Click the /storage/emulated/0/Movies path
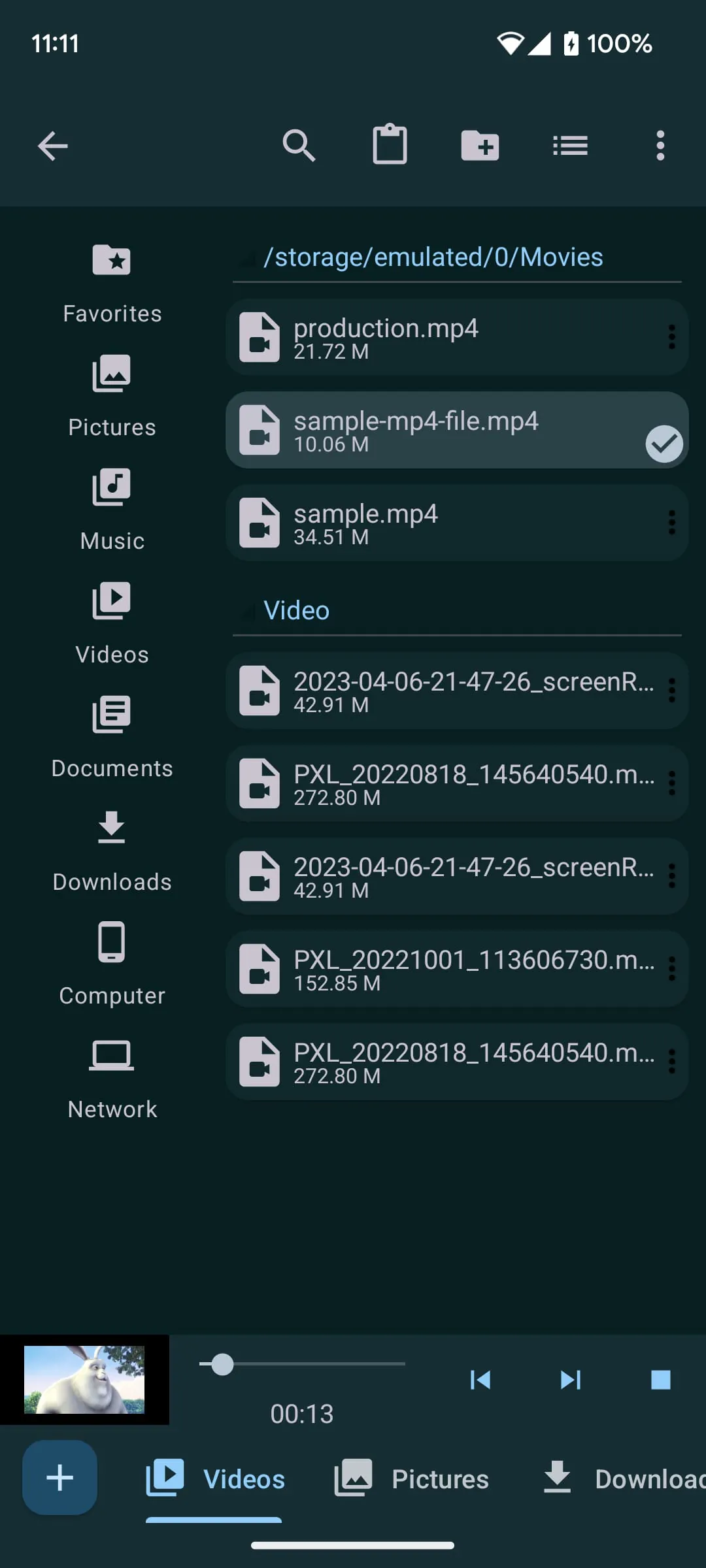 [x=433, y=257]
